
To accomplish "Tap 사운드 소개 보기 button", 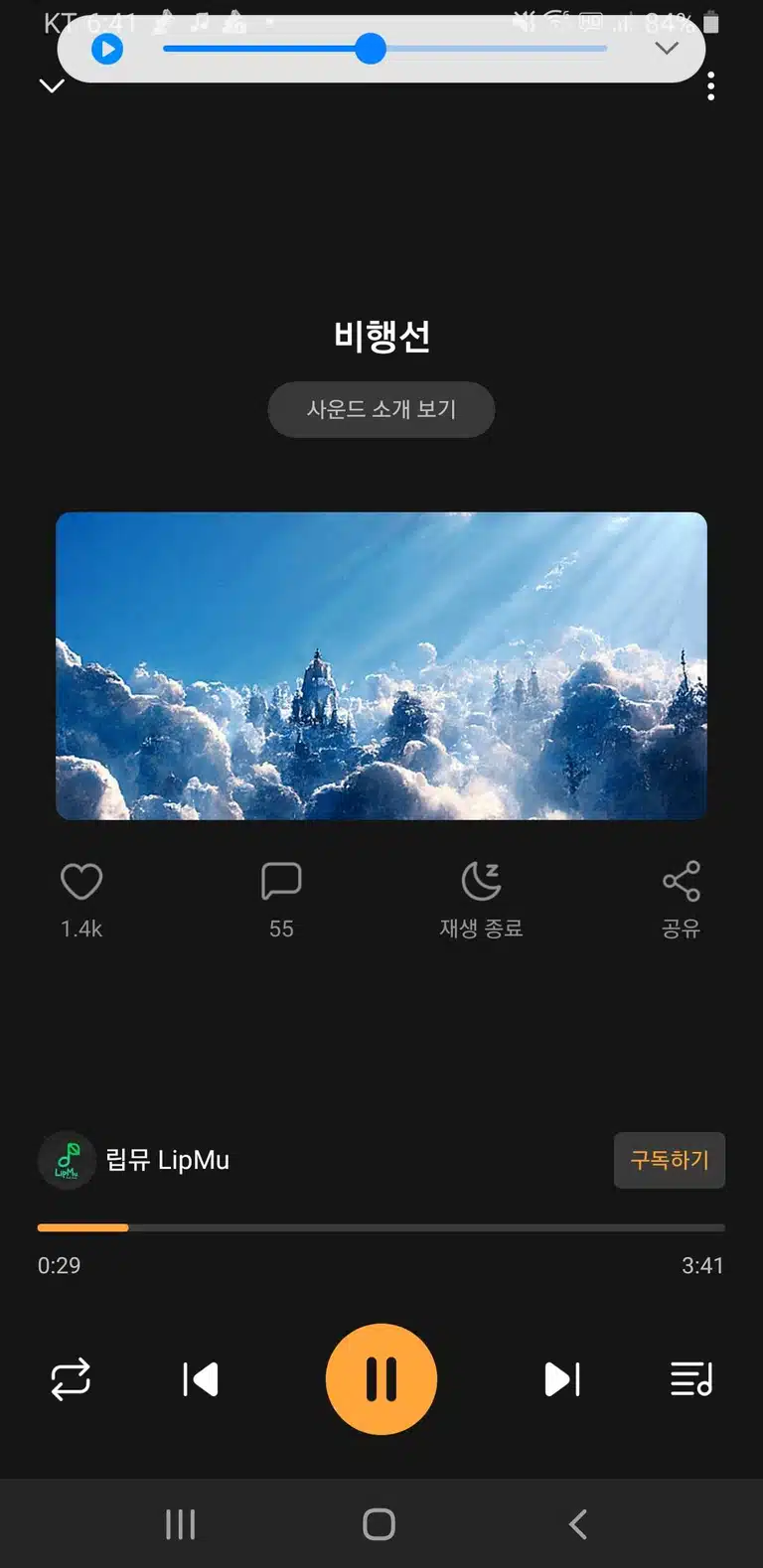I will [381, 409].
